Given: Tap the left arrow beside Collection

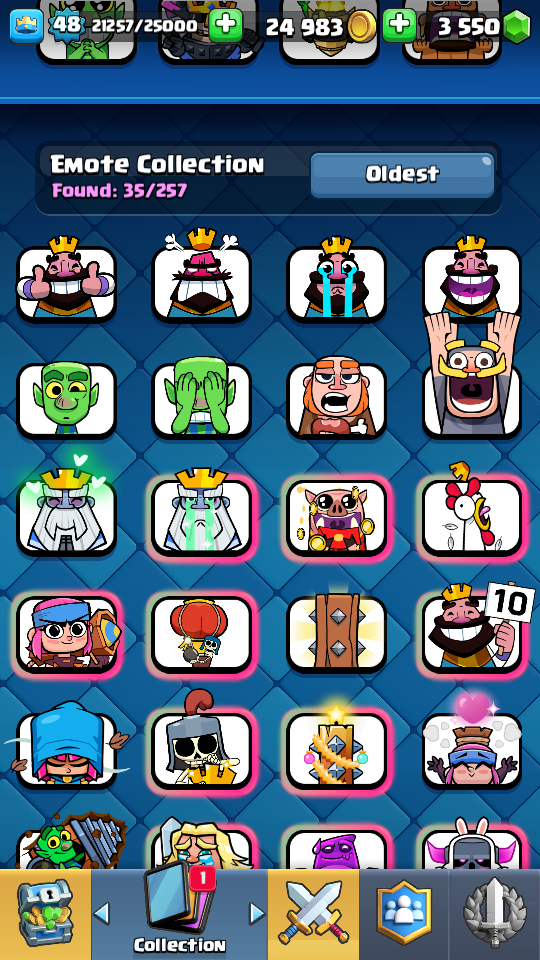Looking at the screenshot, I should [x=102, y=913].
